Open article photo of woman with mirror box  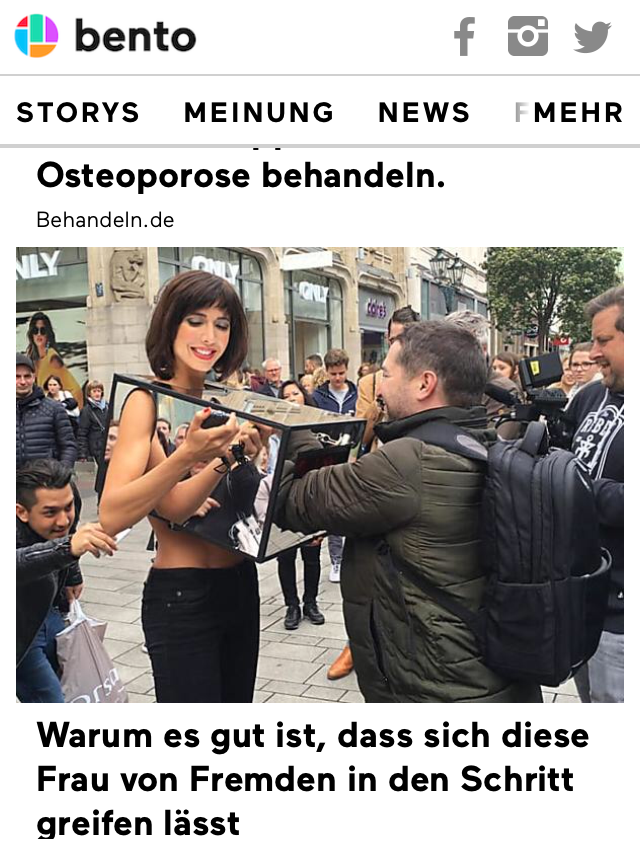(x=320, y=474)
